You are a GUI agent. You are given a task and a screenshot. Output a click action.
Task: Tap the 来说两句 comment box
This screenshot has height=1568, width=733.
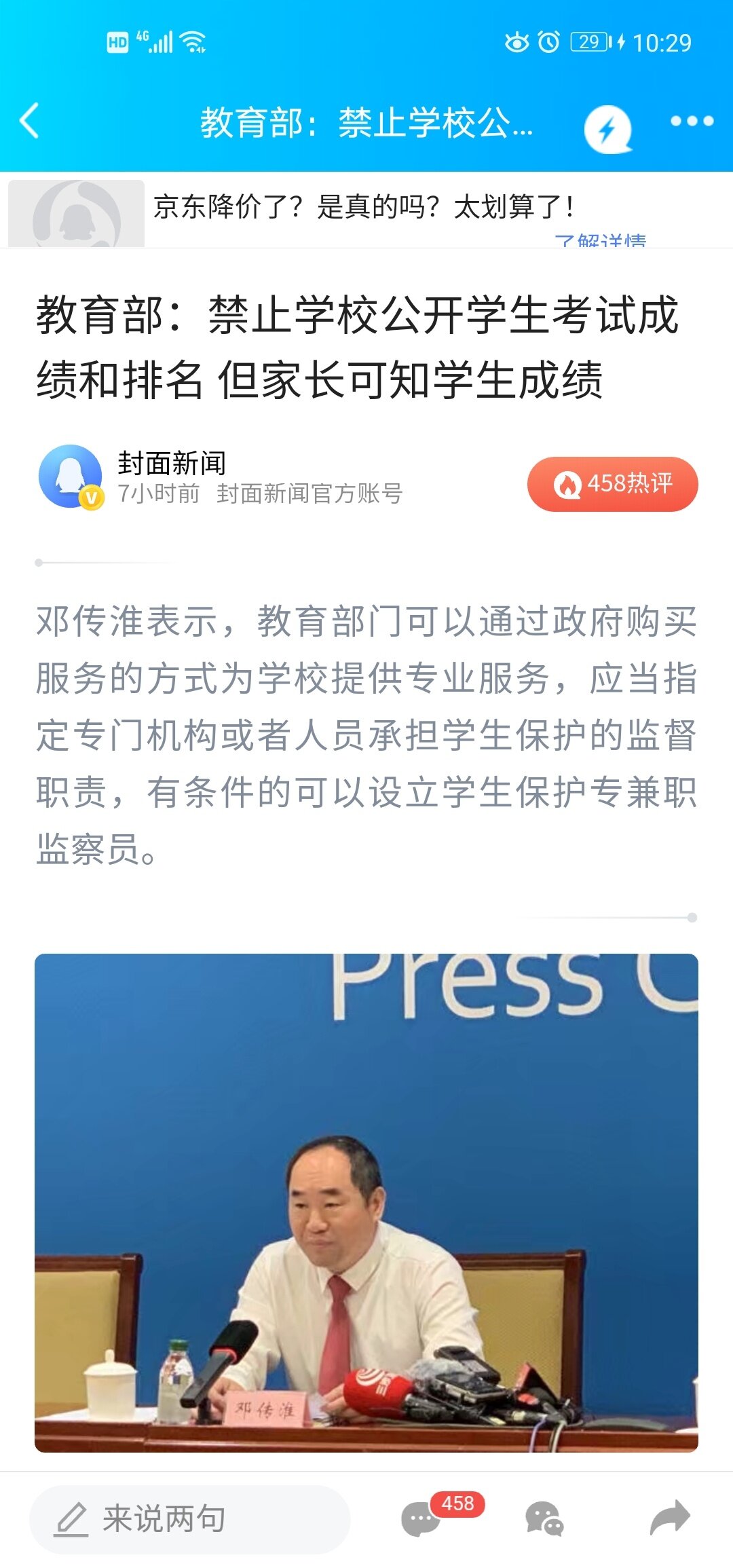pos(190,1519)
